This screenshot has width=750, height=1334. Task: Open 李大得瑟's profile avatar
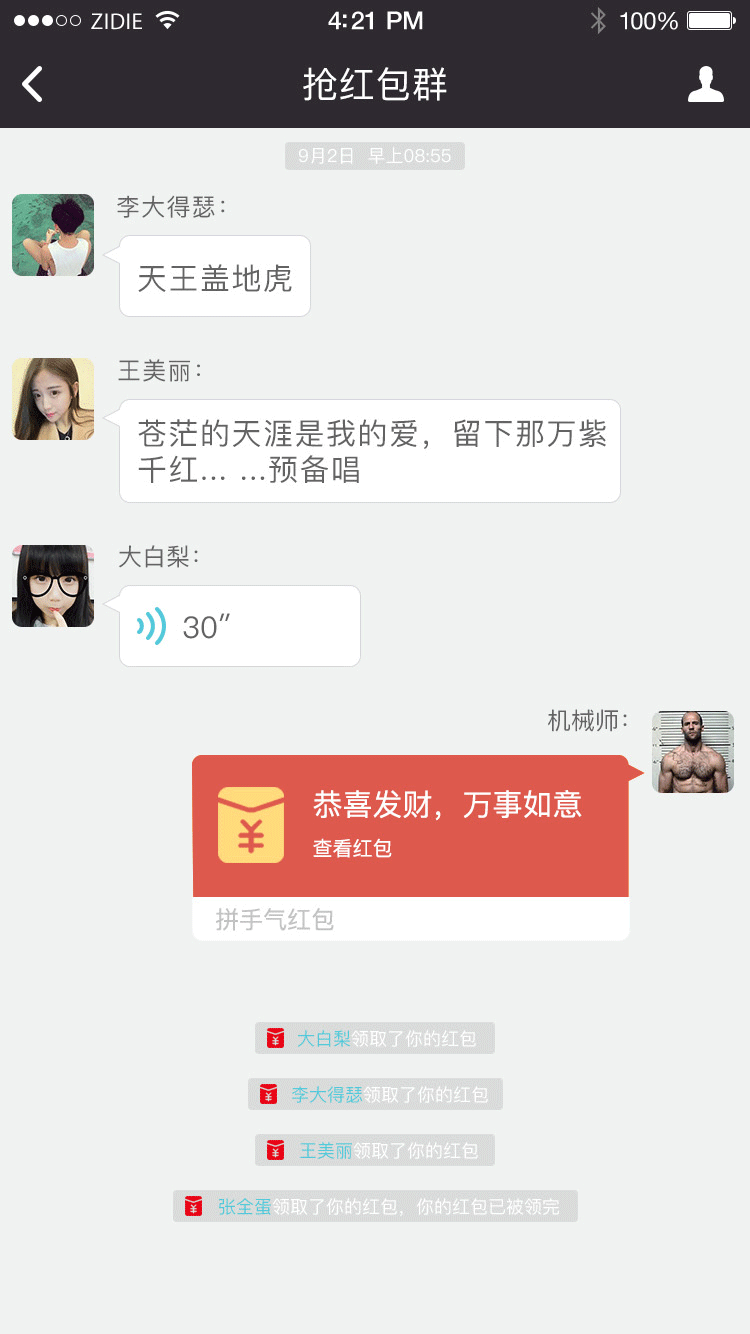52,235
